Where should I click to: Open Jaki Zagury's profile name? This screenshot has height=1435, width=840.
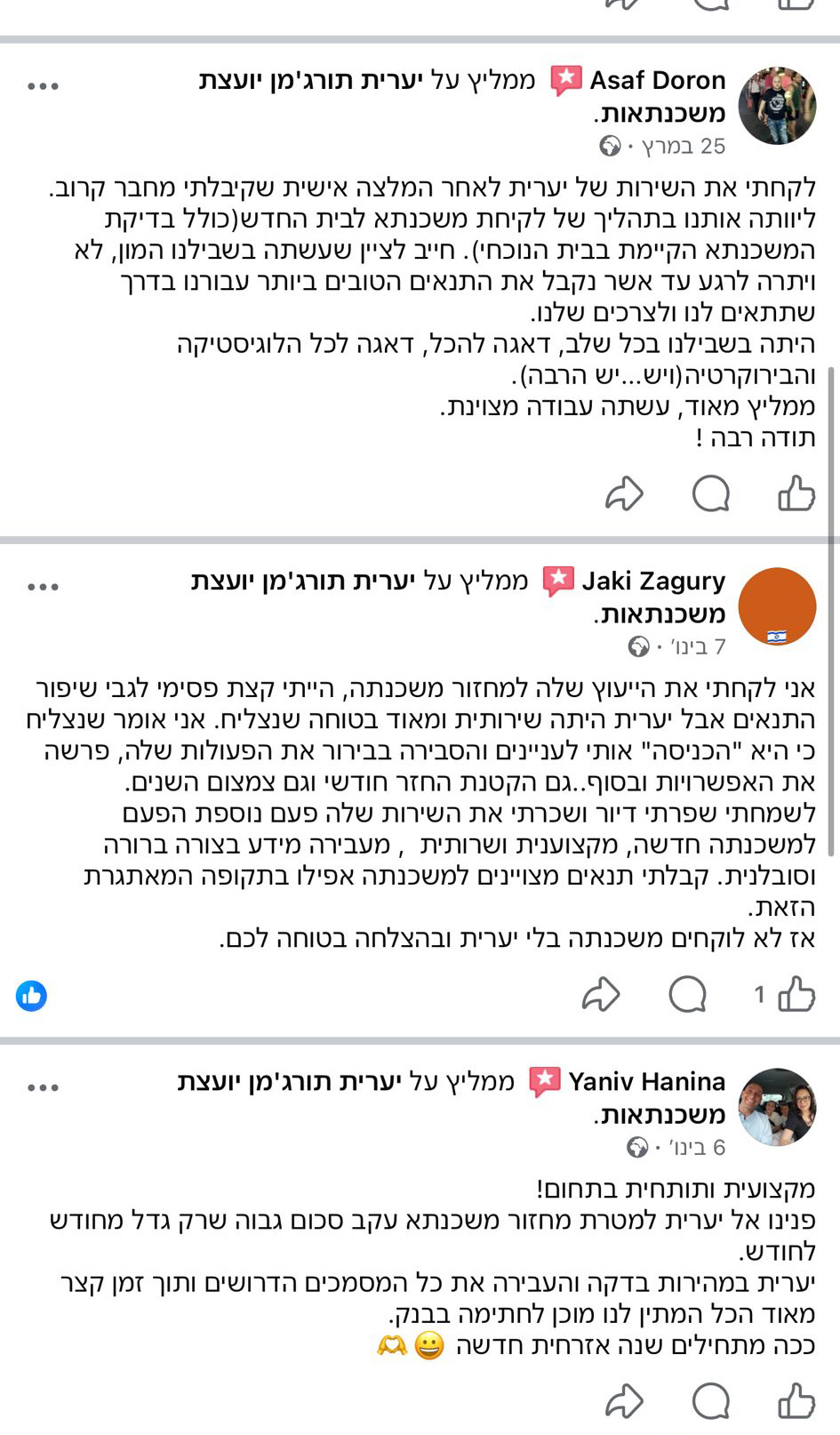pyautogui.click(x=653, y=581)
